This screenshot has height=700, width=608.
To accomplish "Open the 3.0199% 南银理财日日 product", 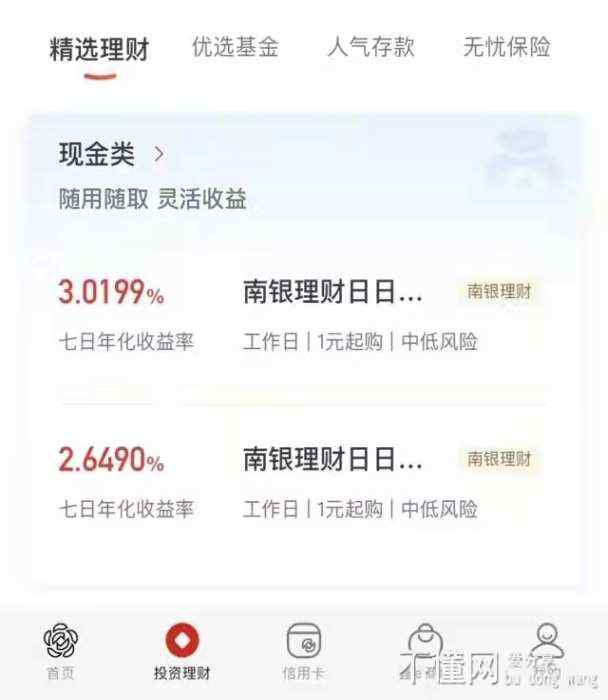I will [333, 292].
